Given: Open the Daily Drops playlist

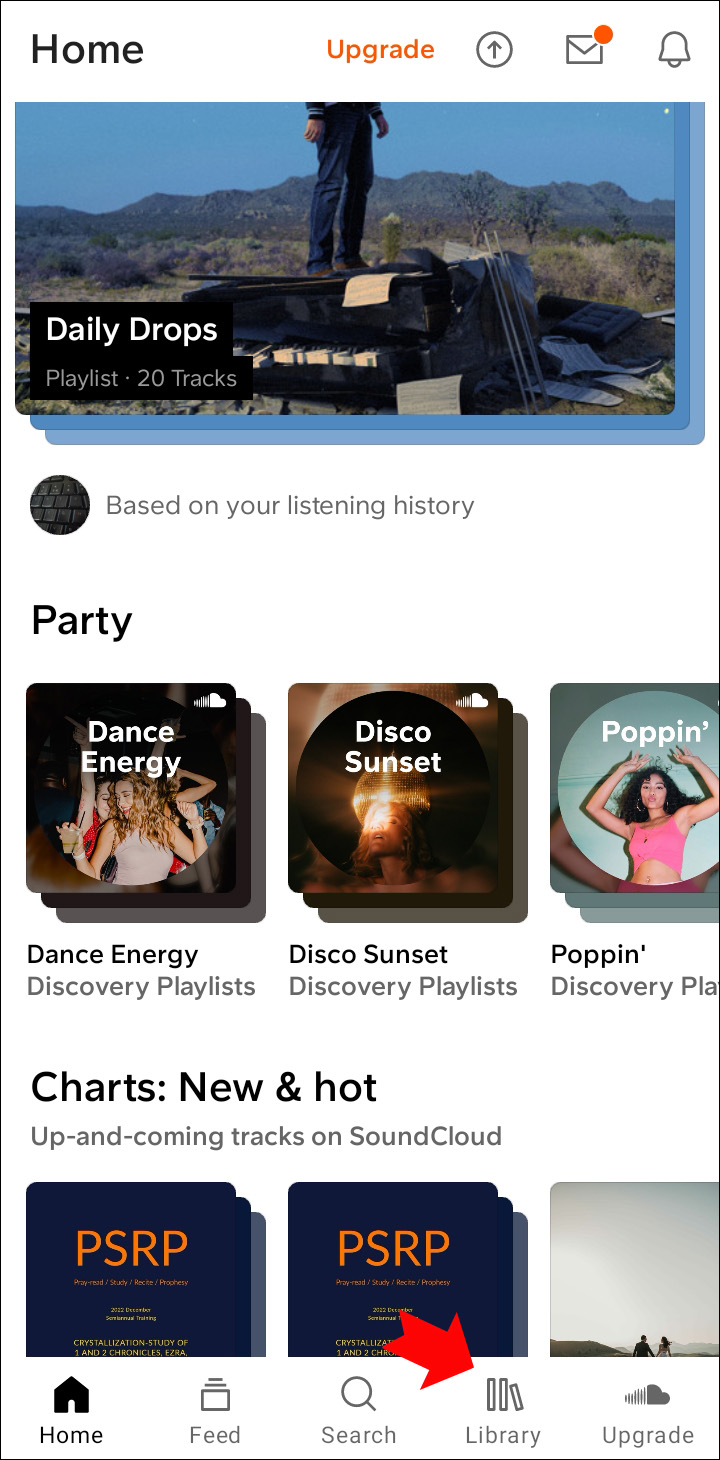Looking at the screenshot, I should click(345, 260).
